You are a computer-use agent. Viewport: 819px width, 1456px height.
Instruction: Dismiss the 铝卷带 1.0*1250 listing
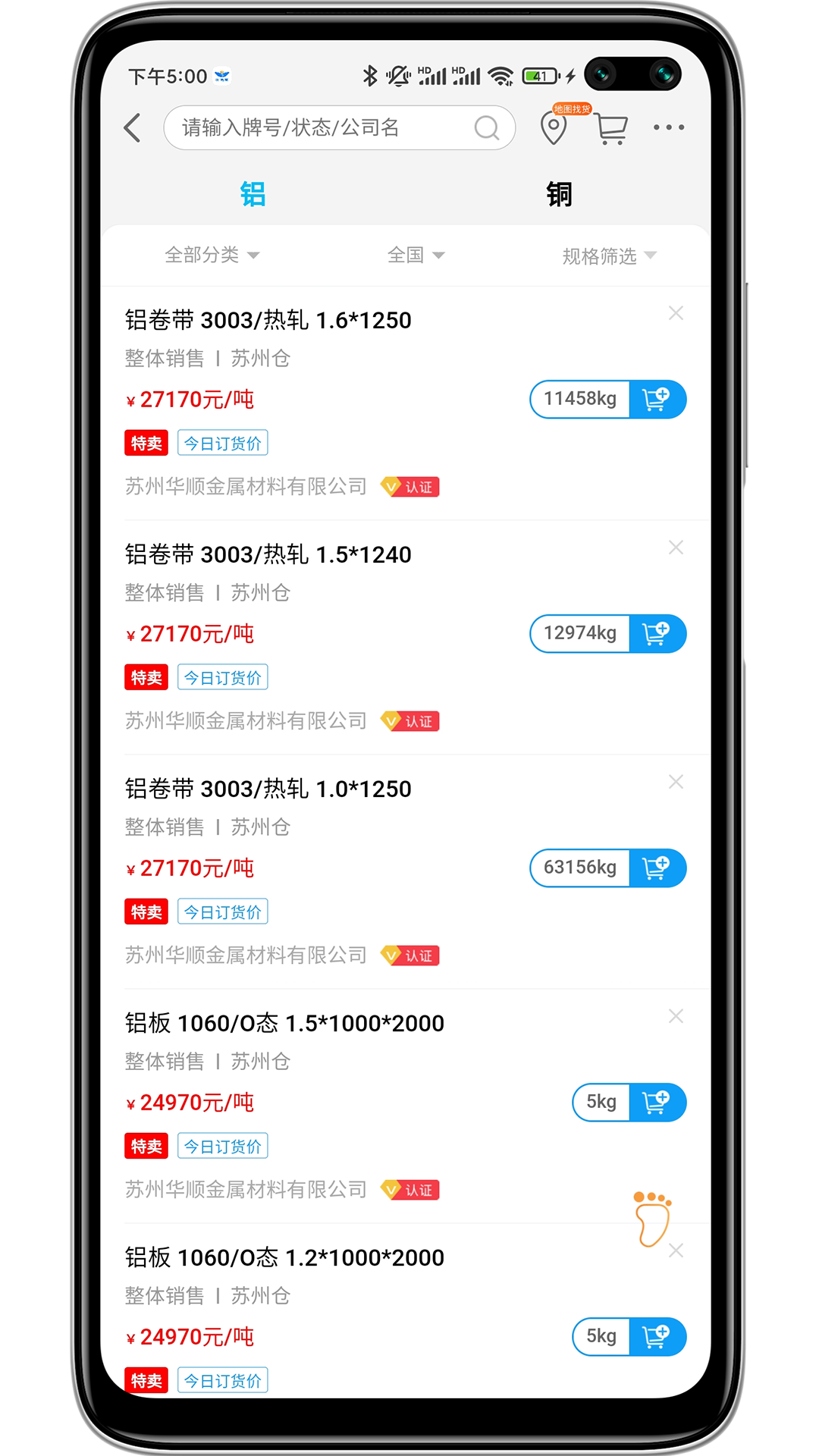pos(676,782)
